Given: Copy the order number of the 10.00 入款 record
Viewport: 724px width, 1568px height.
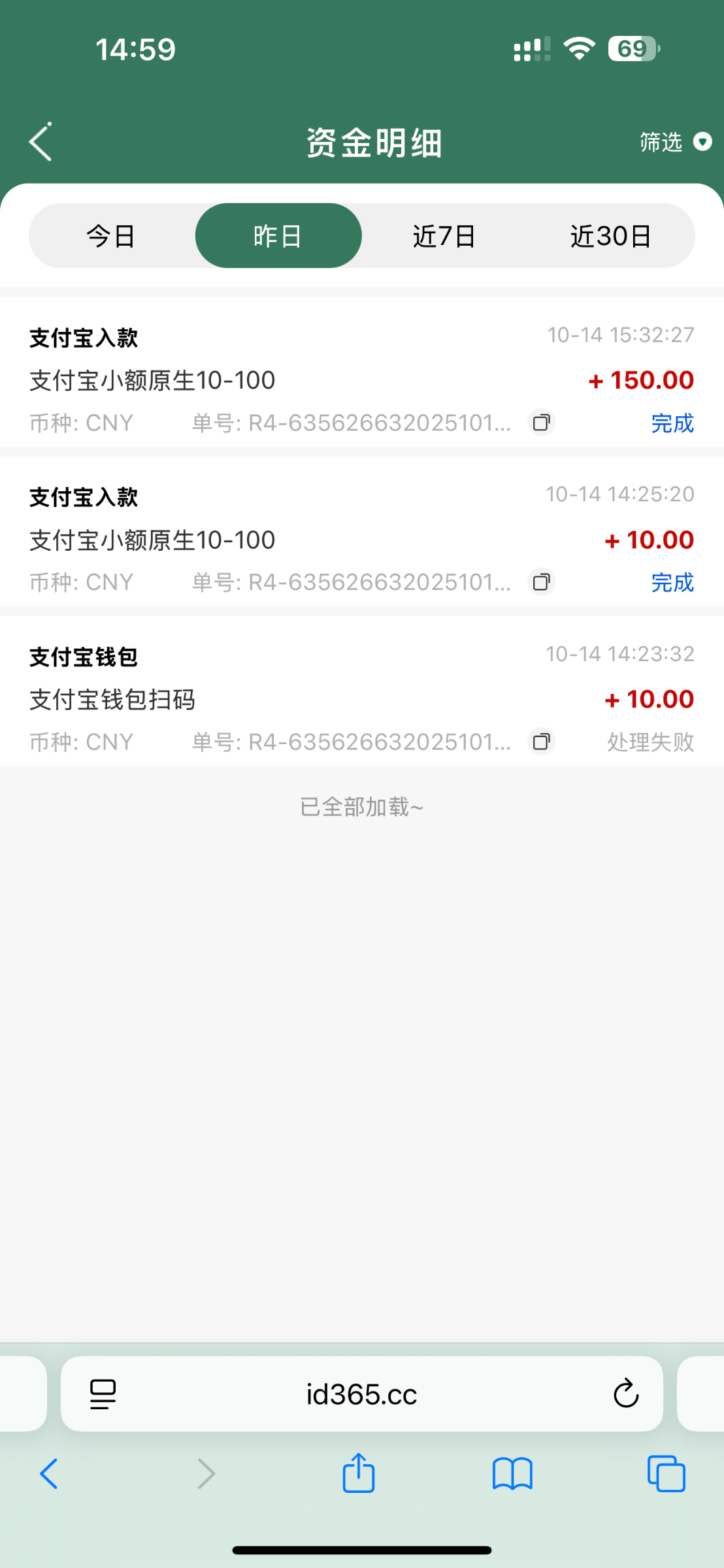Looking at the screenshot, I should point(541,581).
